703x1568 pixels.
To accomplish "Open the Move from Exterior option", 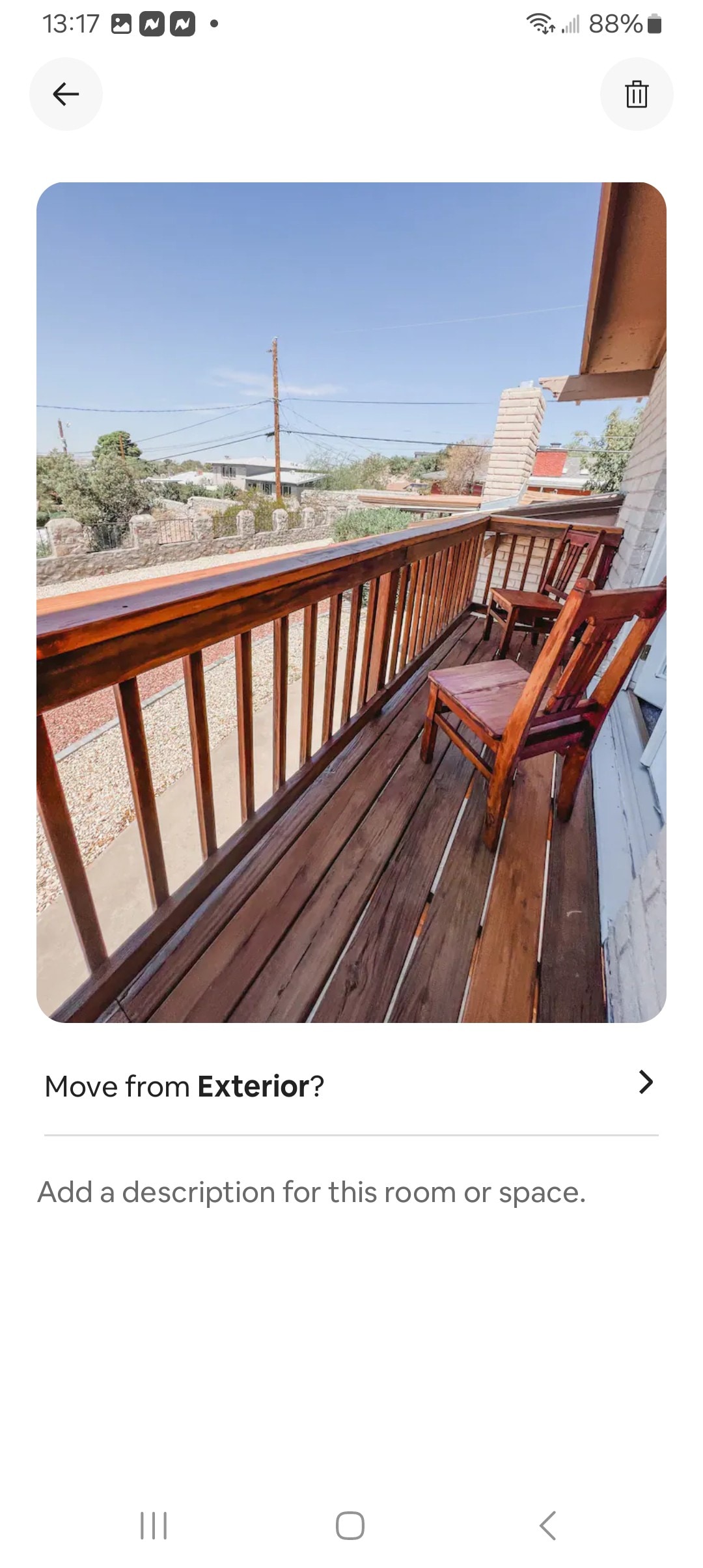I will [x=351, y=1085].
